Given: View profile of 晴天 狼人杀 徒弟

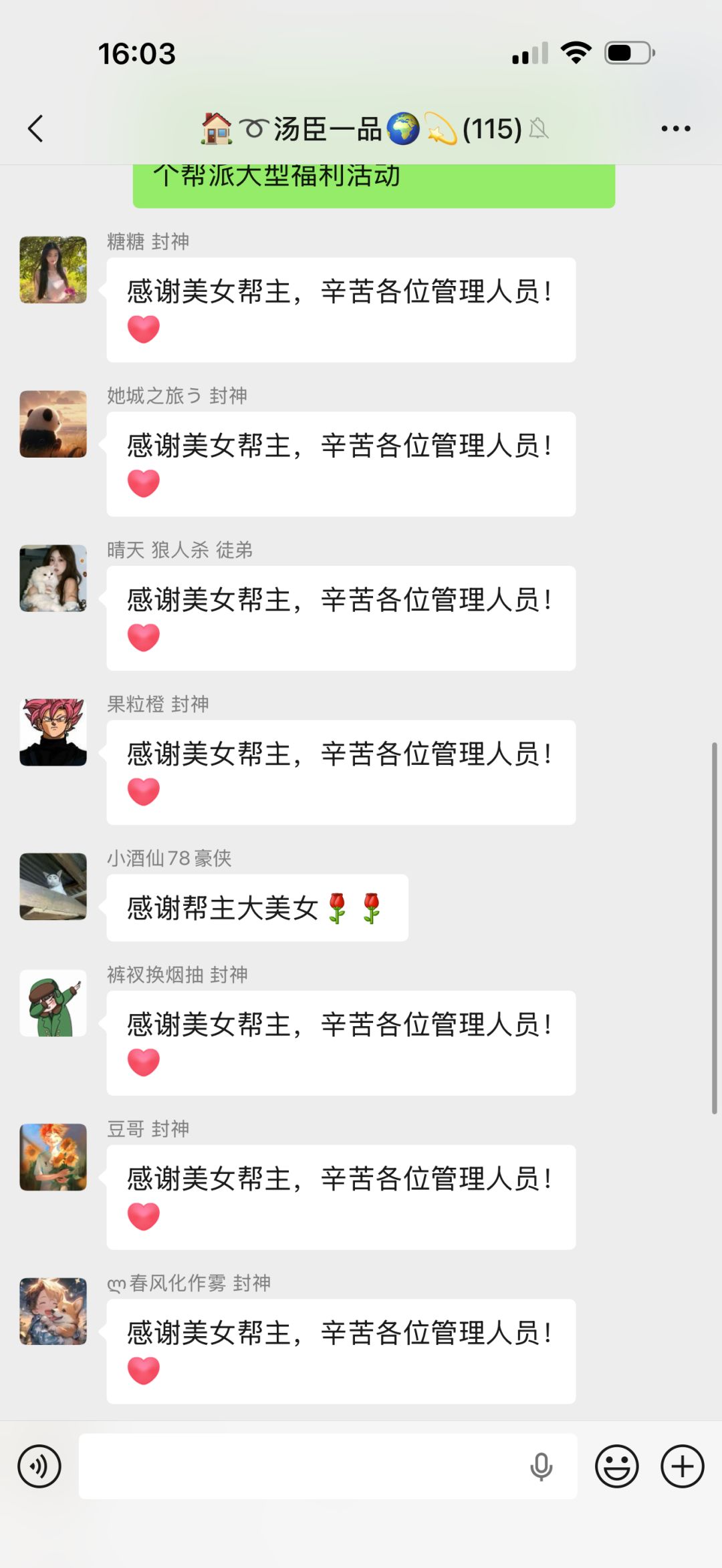Looking at the screenshot, I should tap(53, 579).
